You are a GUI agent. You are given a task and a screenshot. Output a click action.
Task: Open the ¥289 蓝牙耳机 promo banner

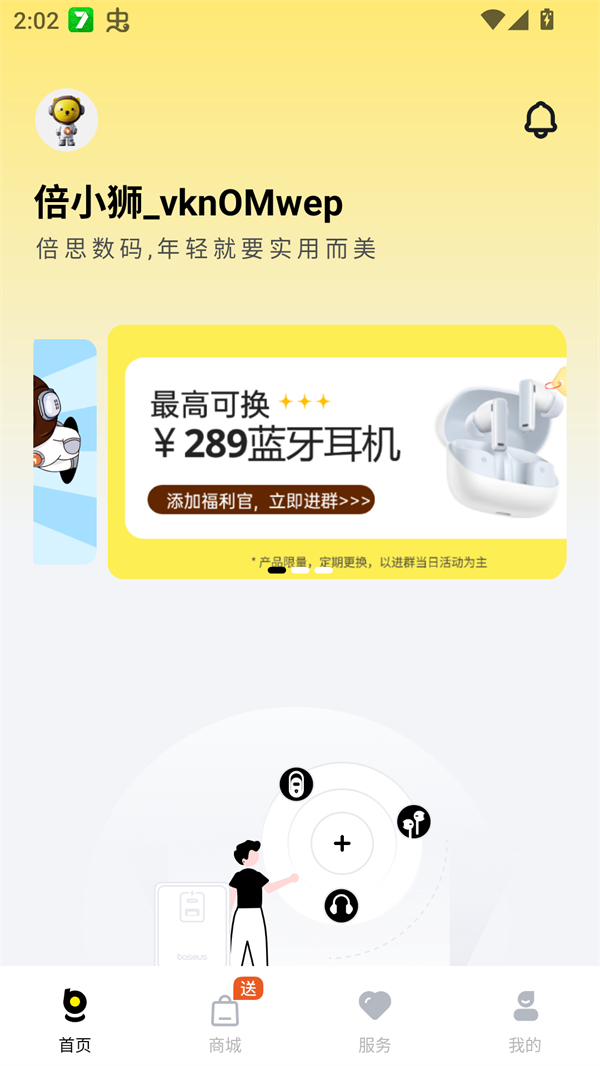[337, 451]
